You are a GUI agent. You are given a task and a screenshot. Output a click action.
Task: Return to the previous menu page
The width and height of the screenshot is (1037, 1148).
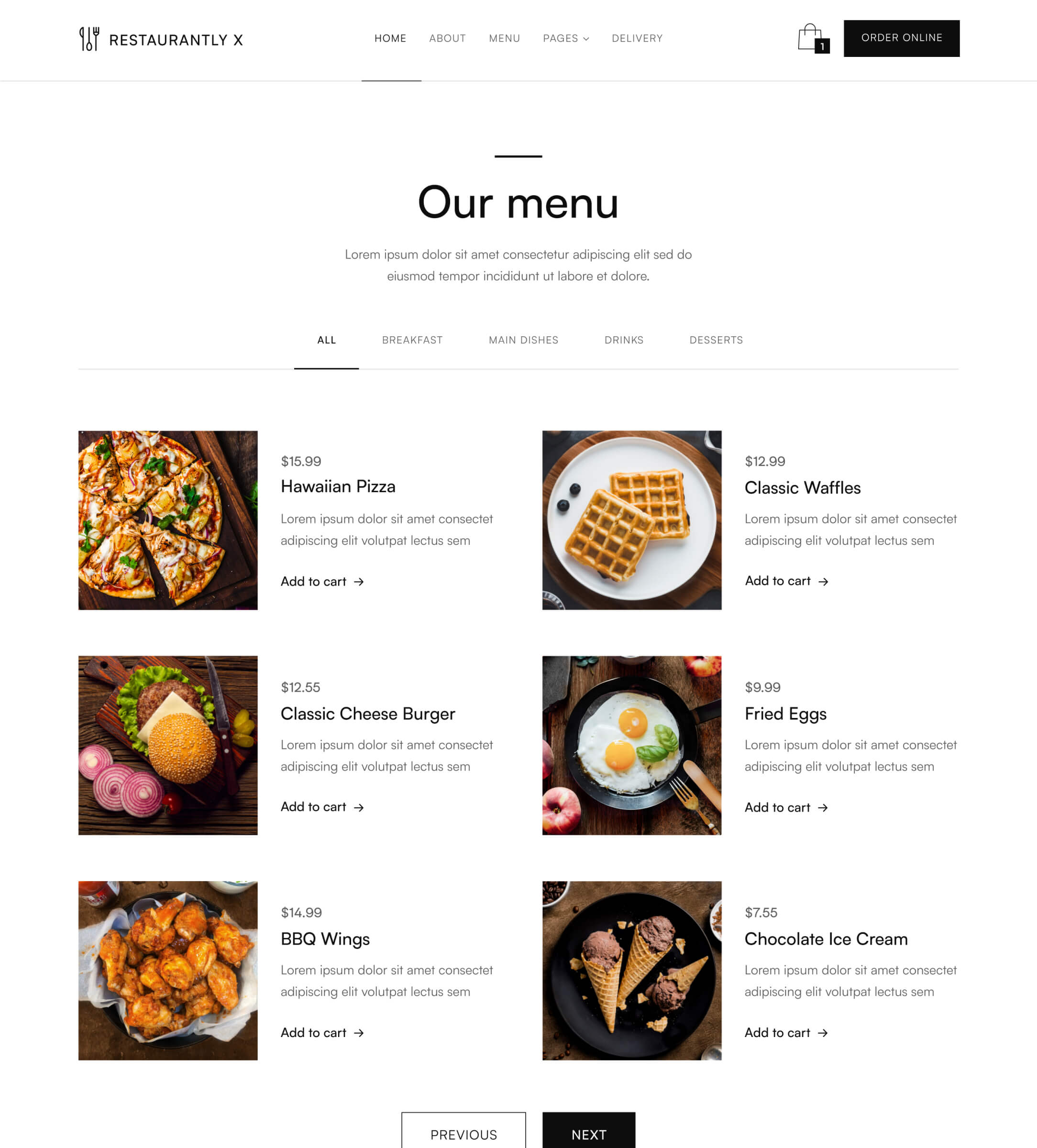[463, 1134]
